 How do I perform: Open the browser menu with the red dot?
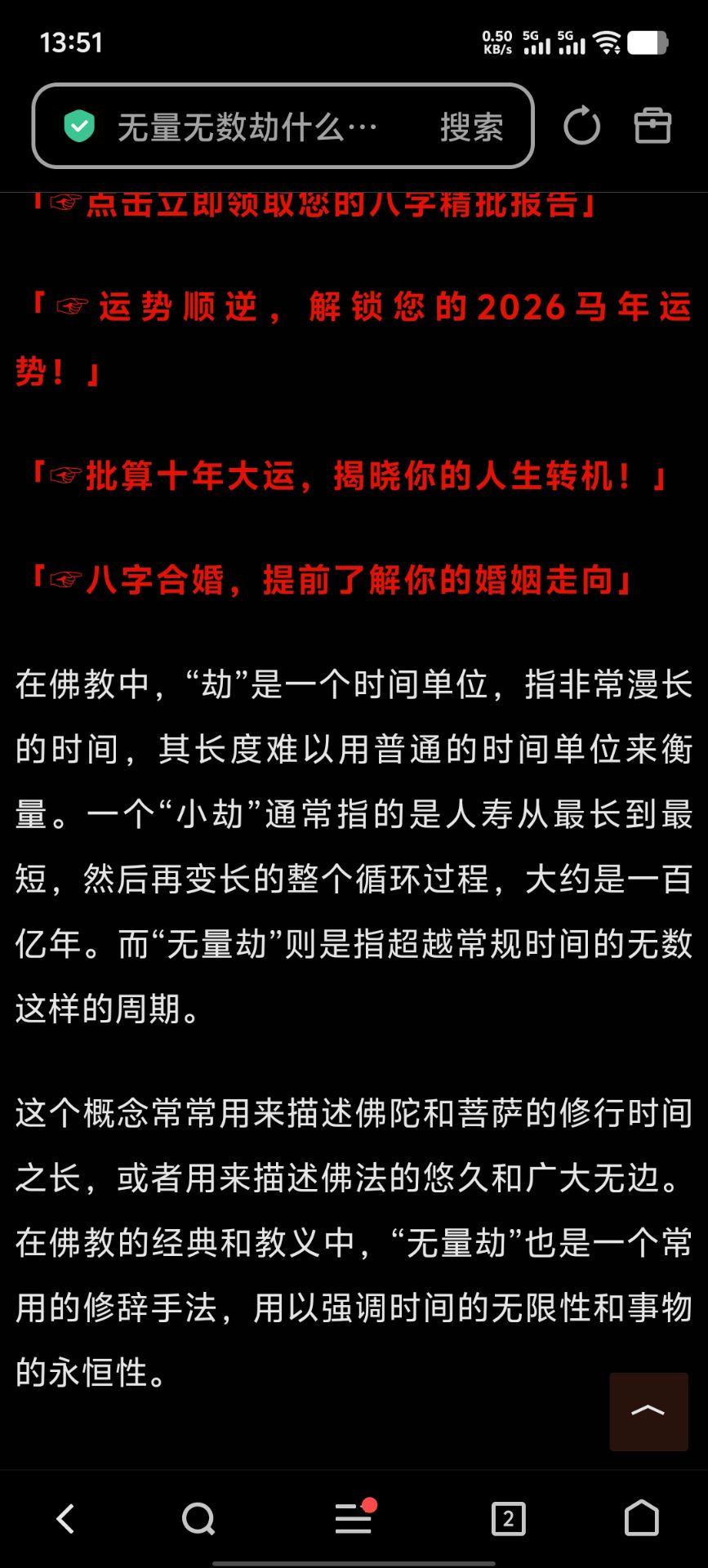click(x=354, y=1519)
